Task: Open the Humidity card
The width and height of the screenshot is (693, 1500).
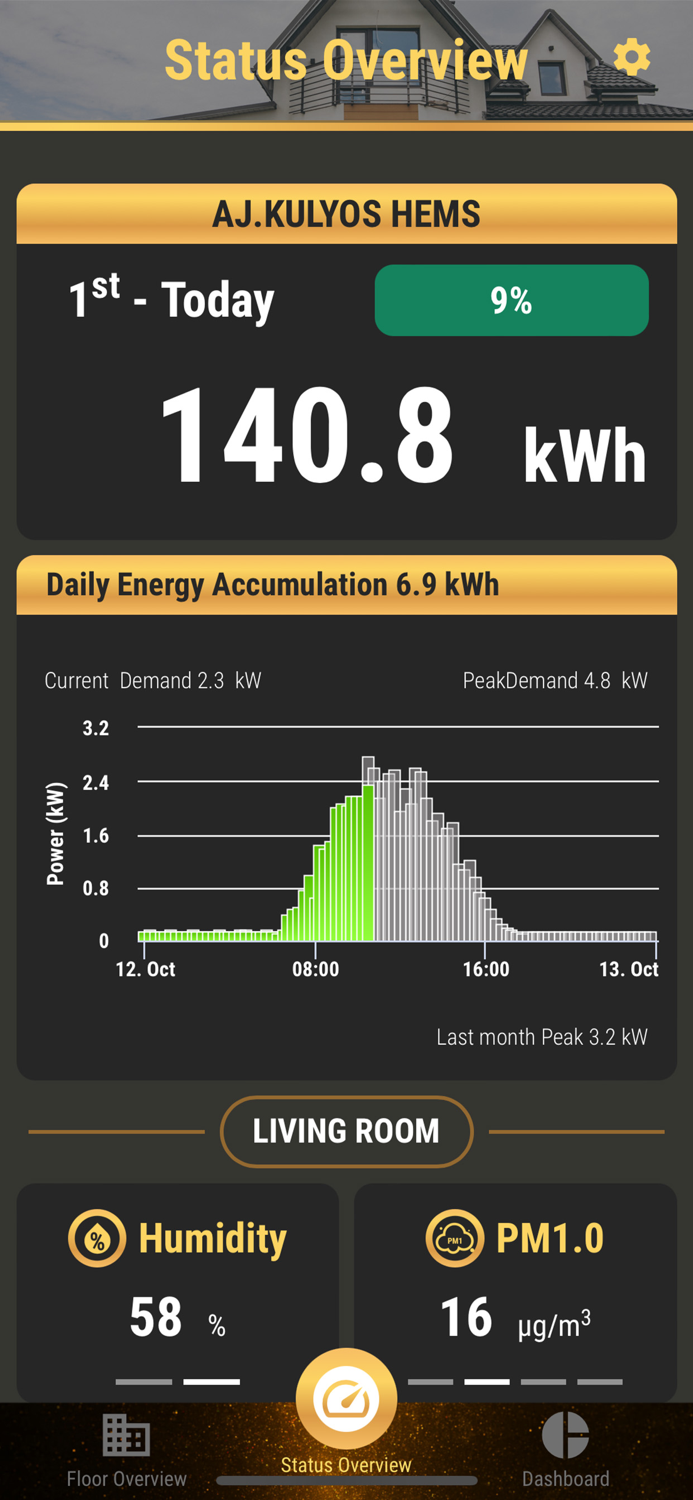Action: pos(178,1292)
